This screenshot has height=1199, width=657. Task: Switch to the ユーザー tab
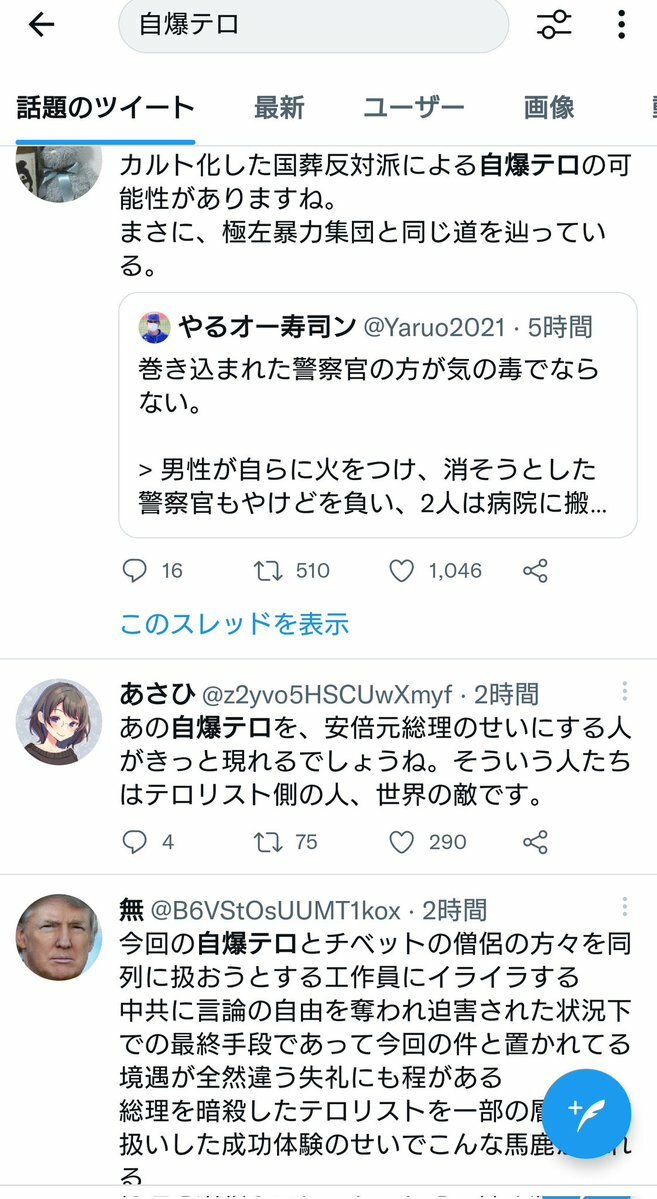[413, 108]
